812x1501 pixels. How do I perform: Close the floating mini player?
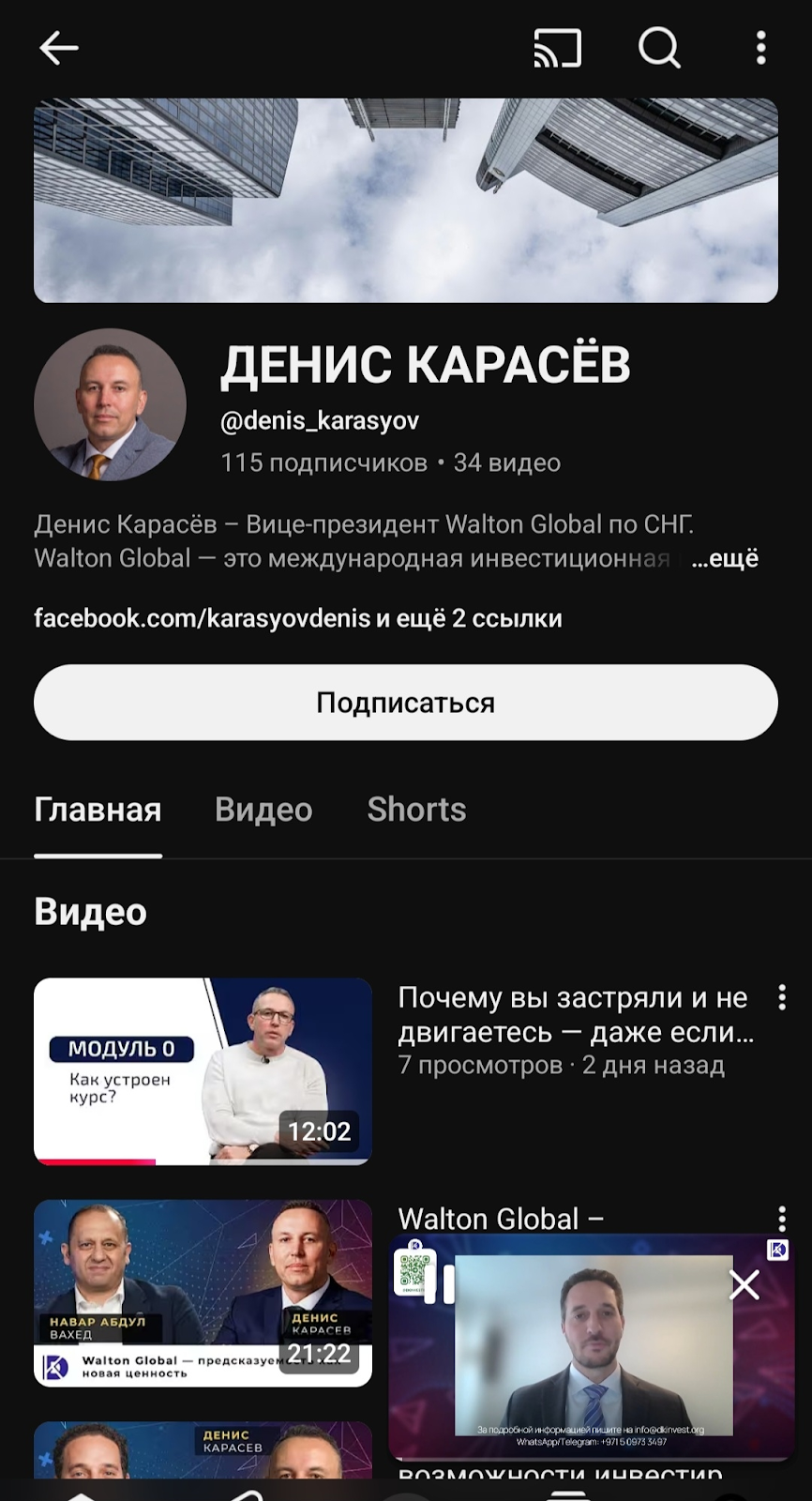[x=744, y=1284]
